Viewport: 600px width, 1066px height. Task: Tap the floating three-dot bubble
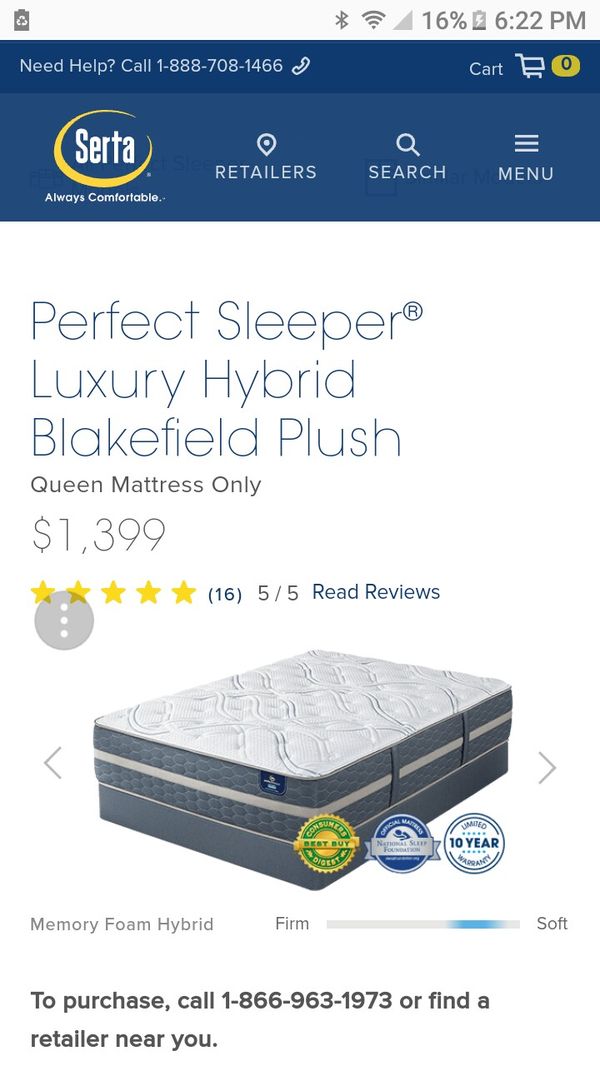(x=64, y=620)
